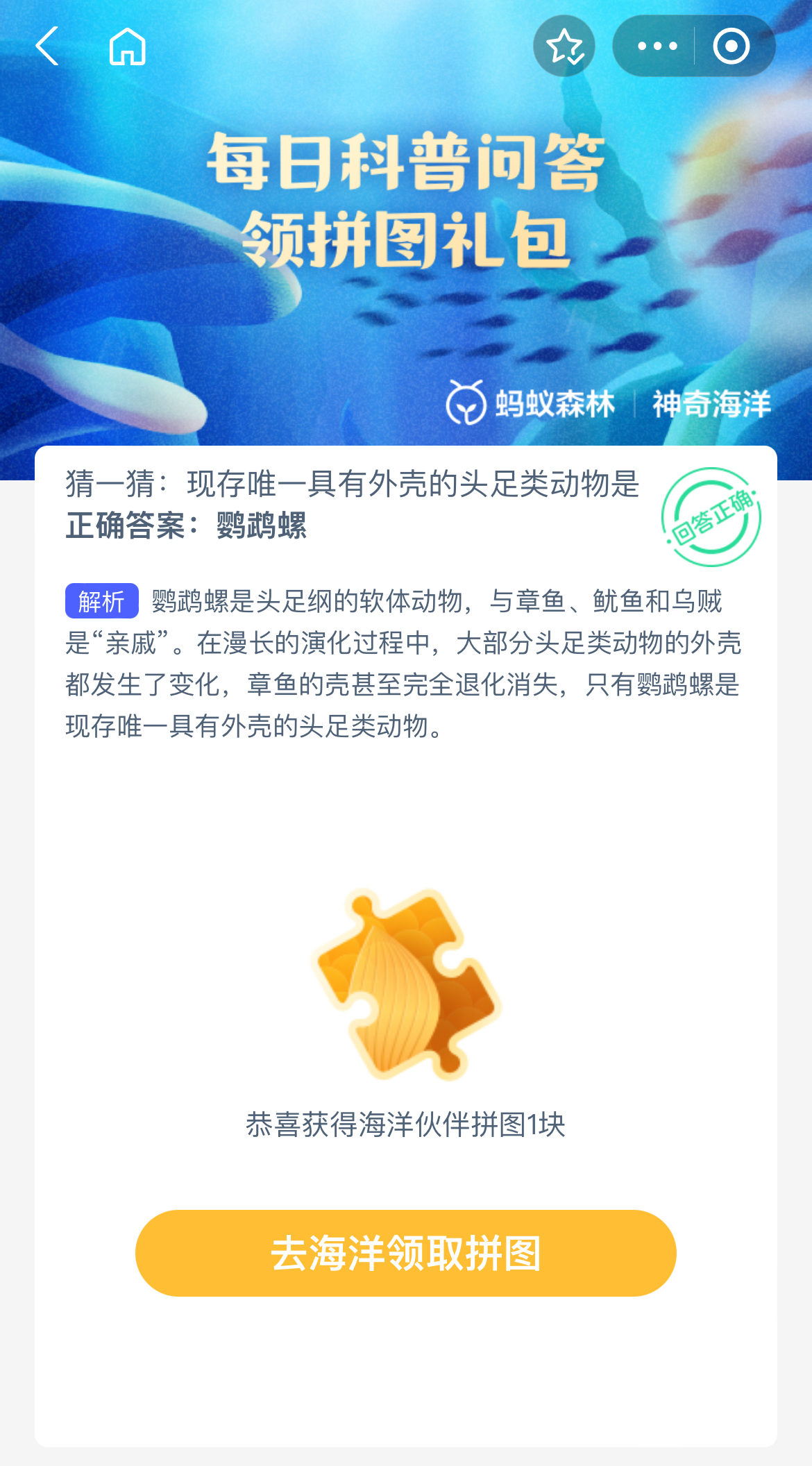Open the three-dot more options menu
Image resolution: width=812 pixels, height=1466 pixels.
(657, 47)
